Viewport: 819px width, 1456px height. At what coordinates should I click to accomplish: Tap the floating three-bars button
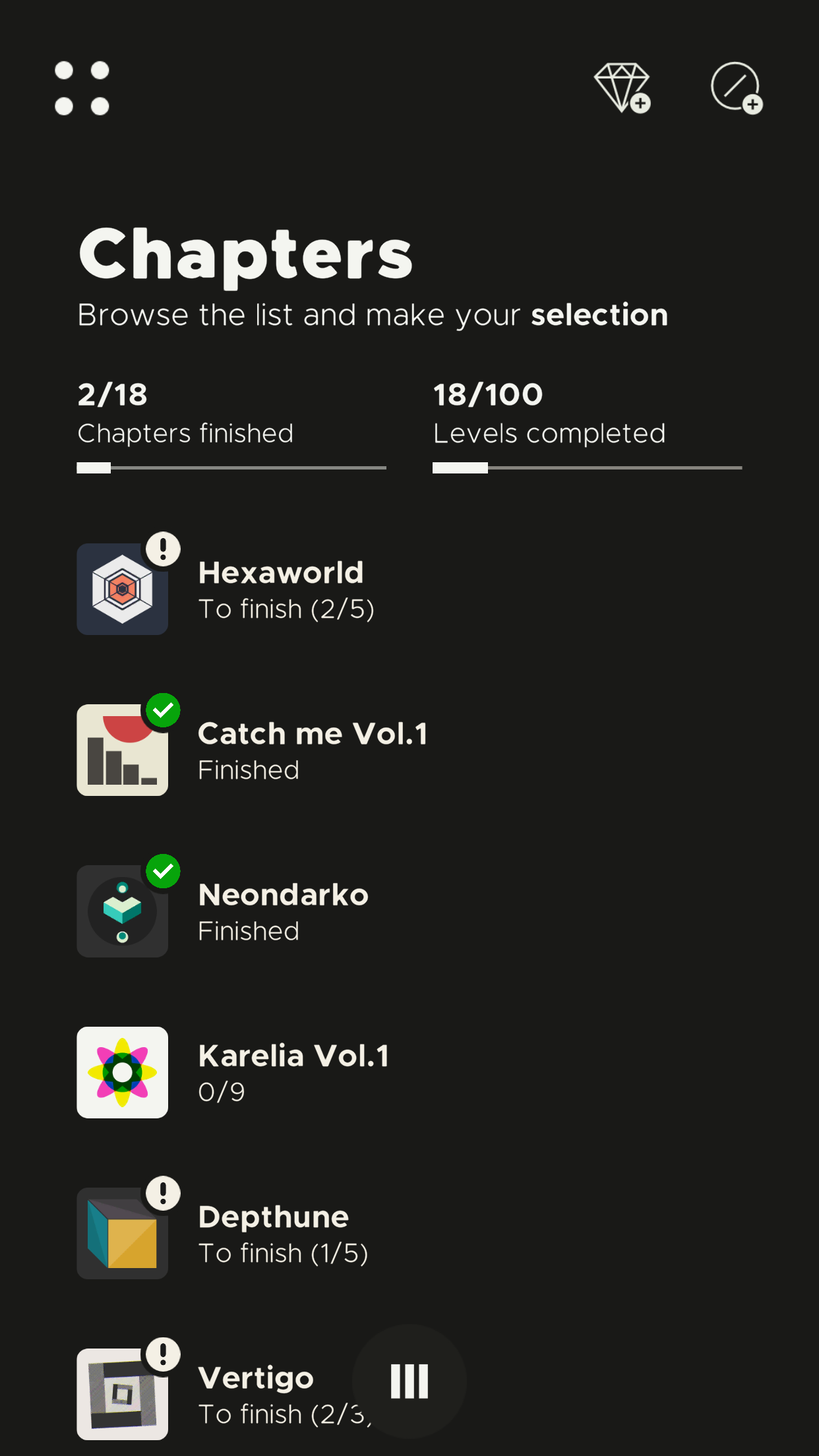(x=409, y=1381)
